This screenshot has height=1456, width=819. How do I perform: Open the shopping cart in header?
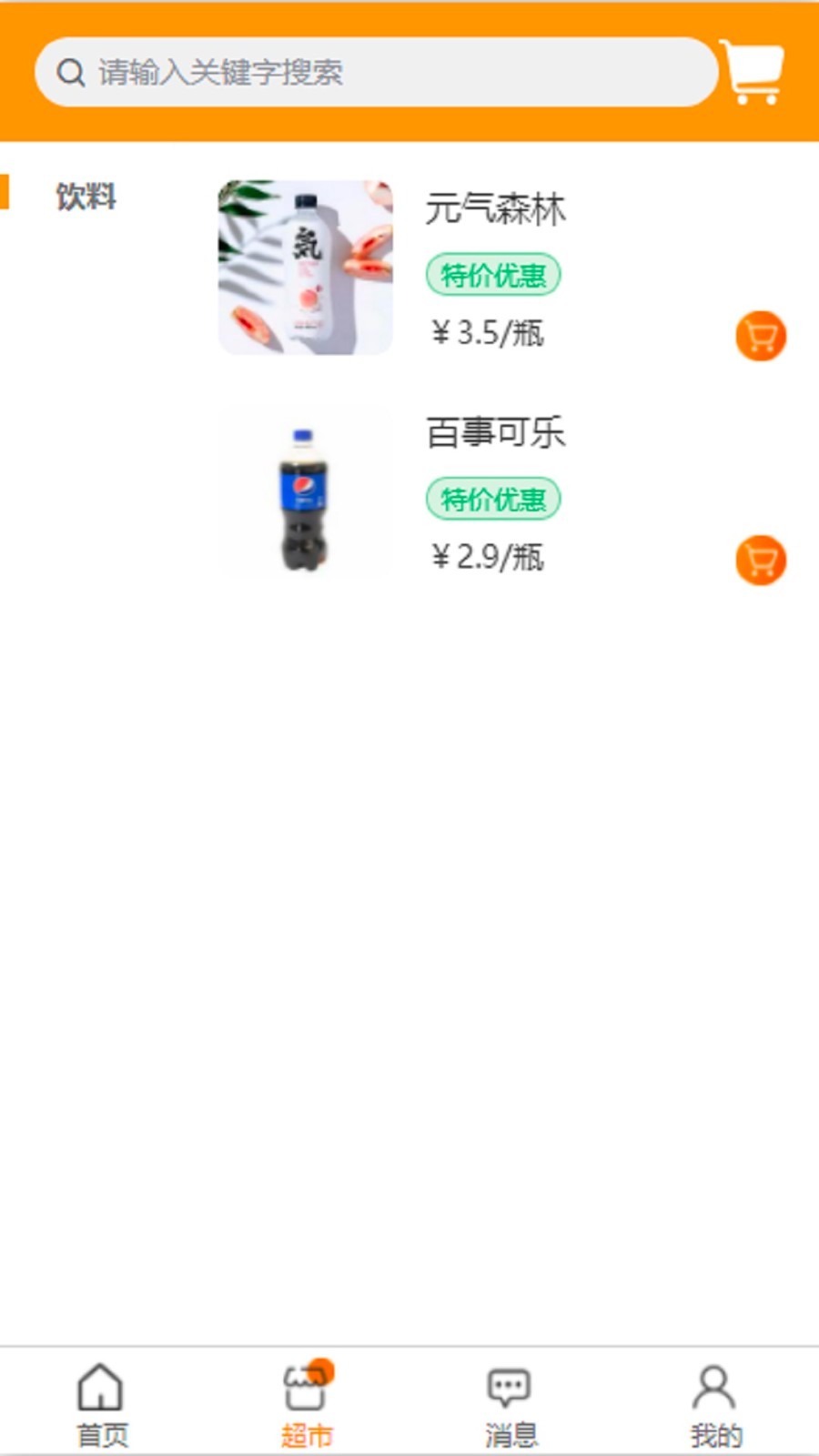coord(752,71)
